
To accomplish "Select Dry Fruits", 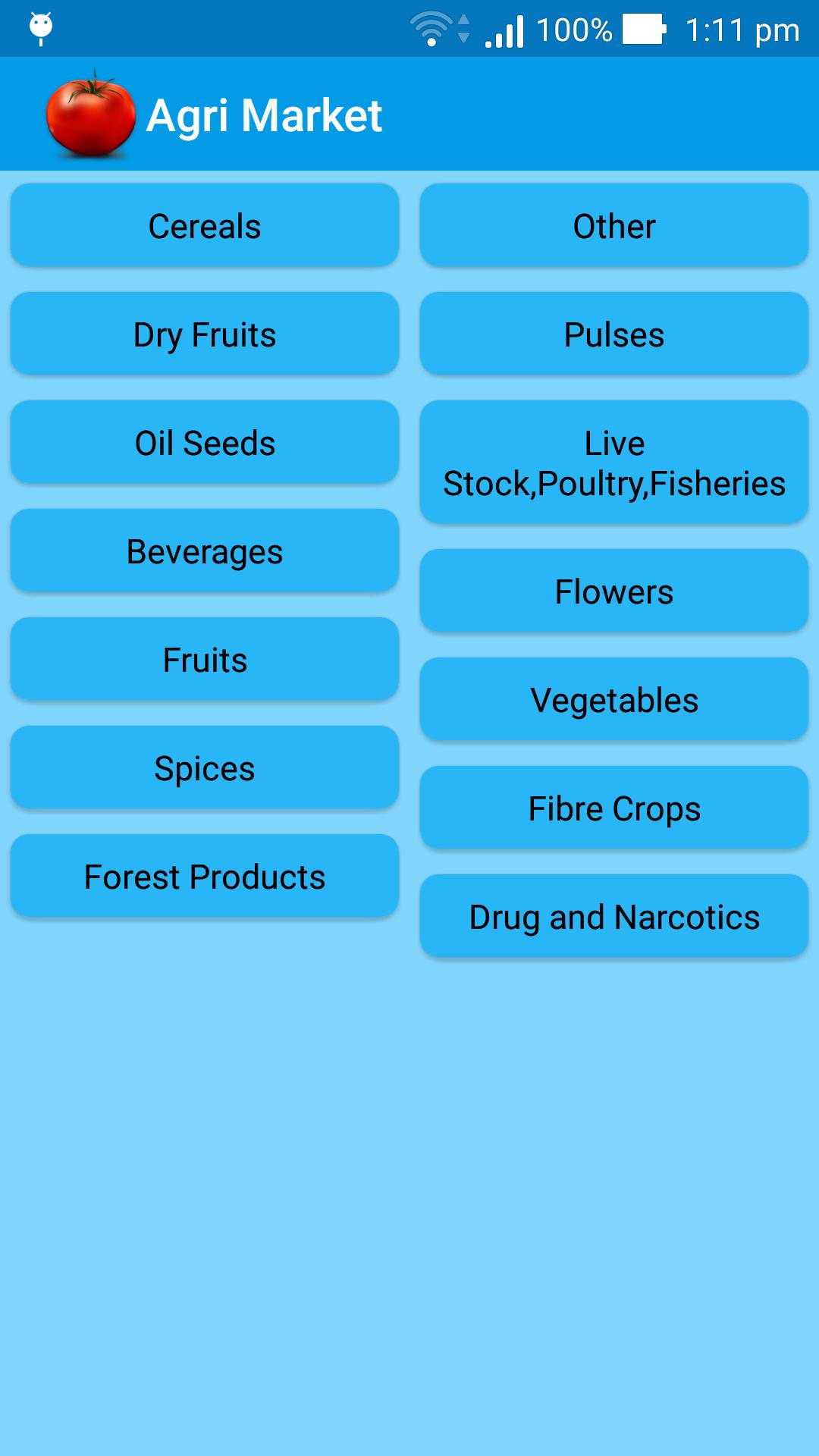I will pyautogui.click(x=204, y=334).
